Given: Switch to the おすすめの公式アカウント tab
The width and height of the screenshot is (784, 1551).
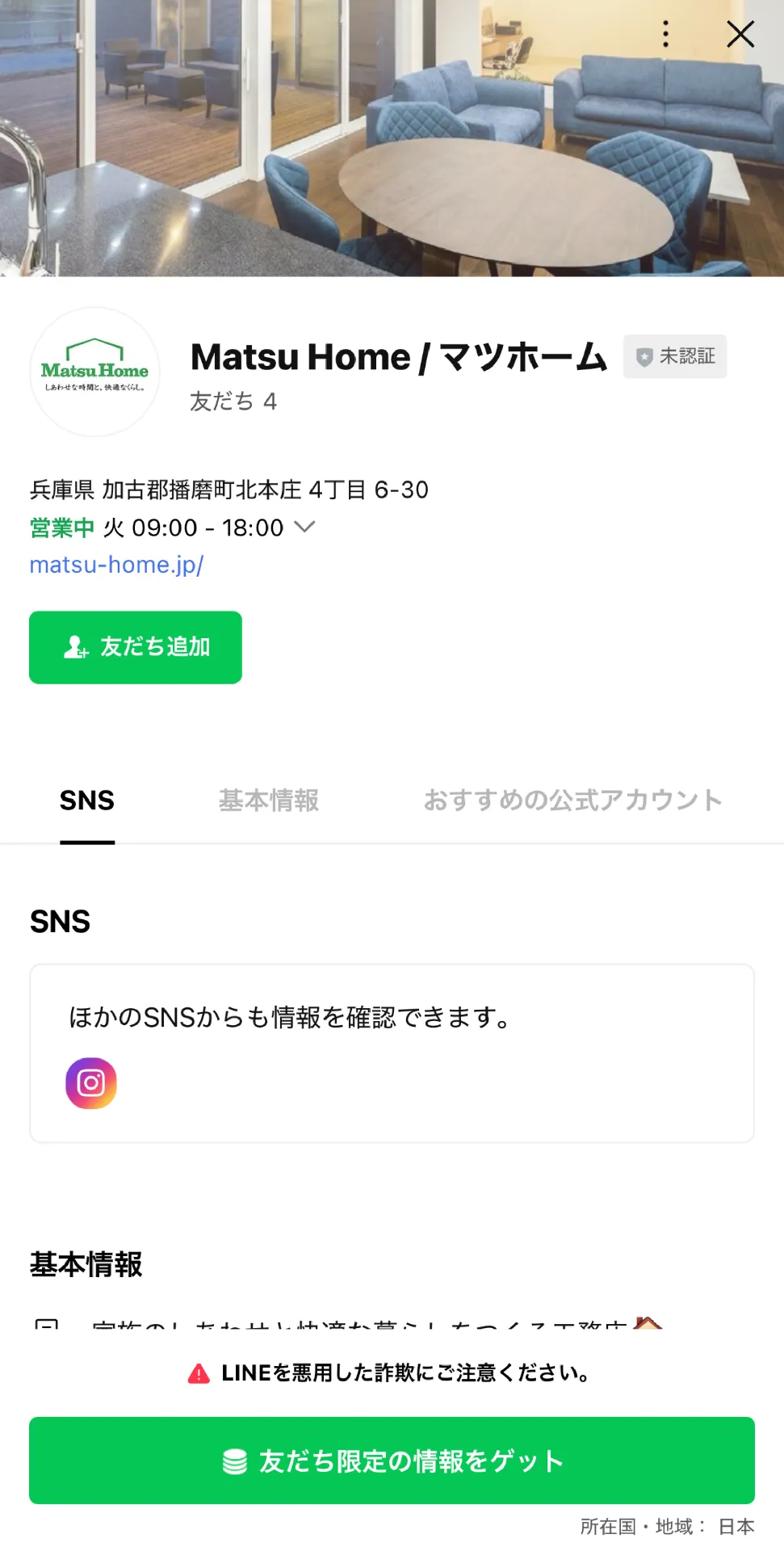Looking at the screenshot, I should [572, 800].
